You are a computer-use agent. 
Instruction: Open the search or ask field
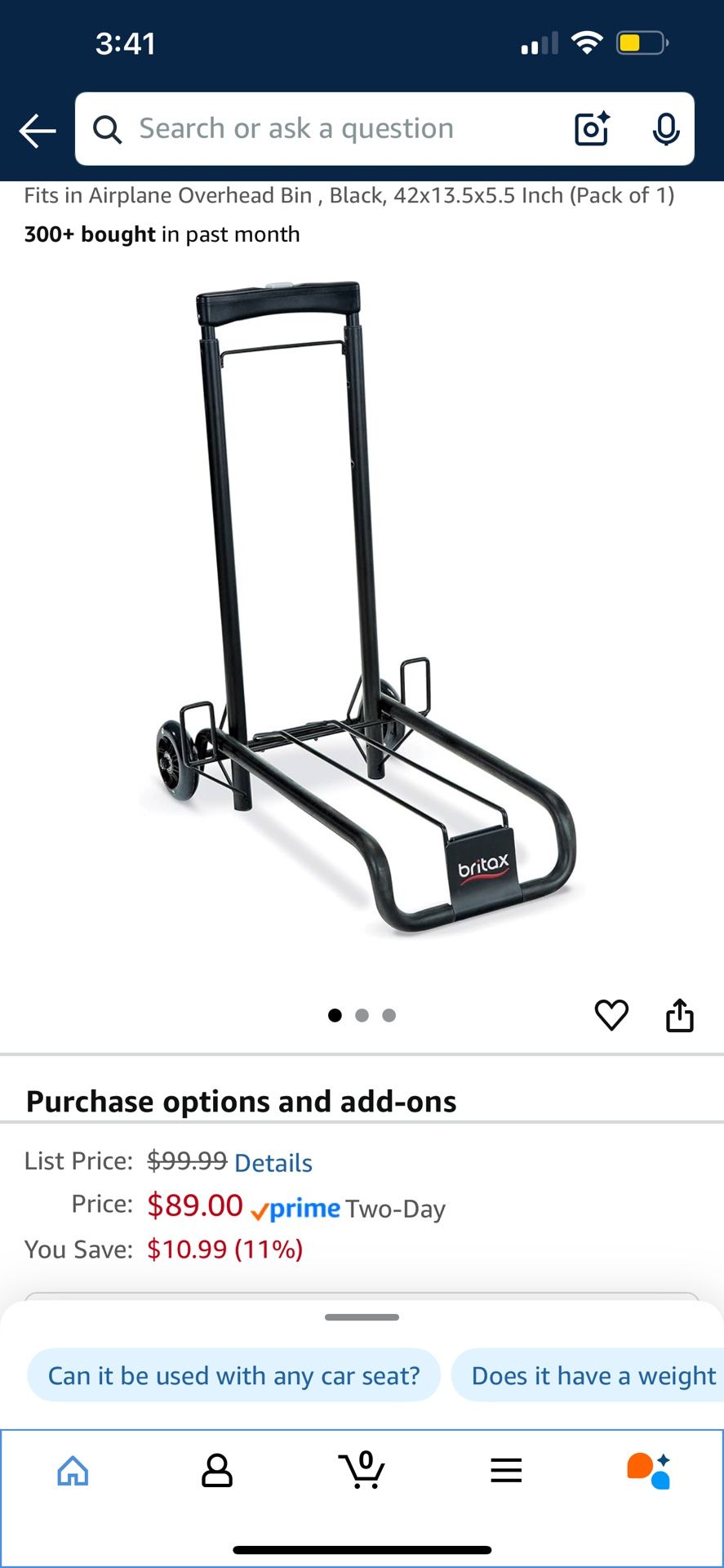point(326,129)
